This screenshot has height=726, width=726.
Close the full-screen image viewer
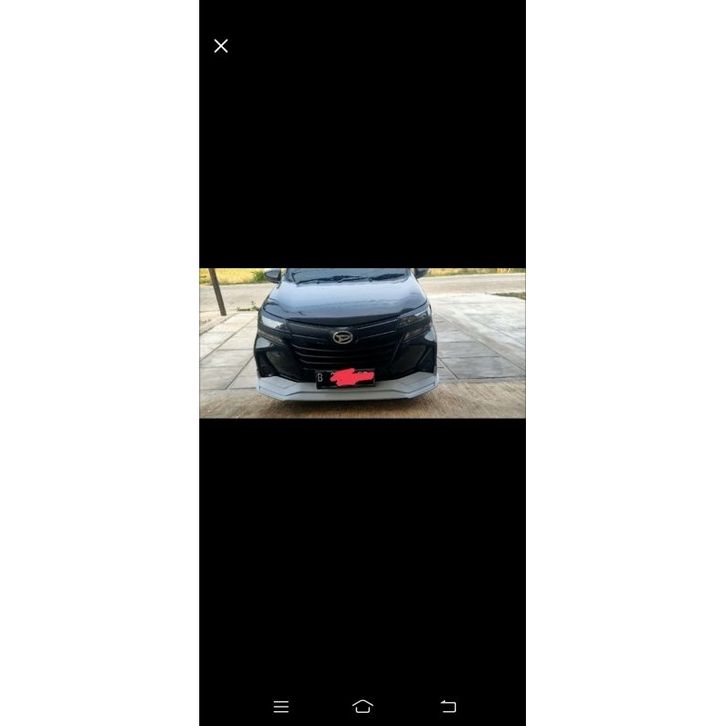pyautogui.click(x=221, y=46)
